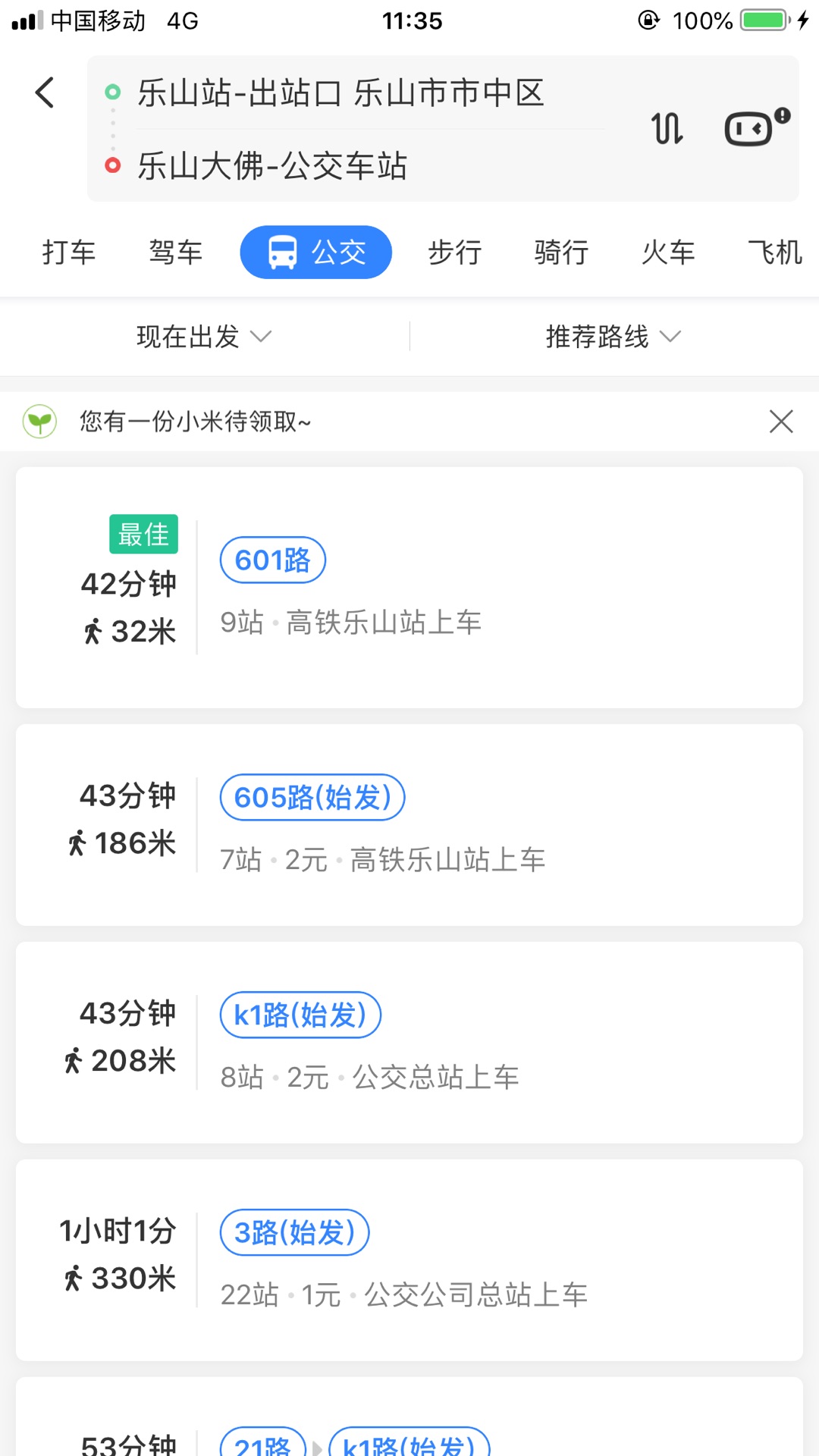The image size is (819, 1456).
Task: Open the 您有一份小米待领取 banner
Action: [196, 421]
